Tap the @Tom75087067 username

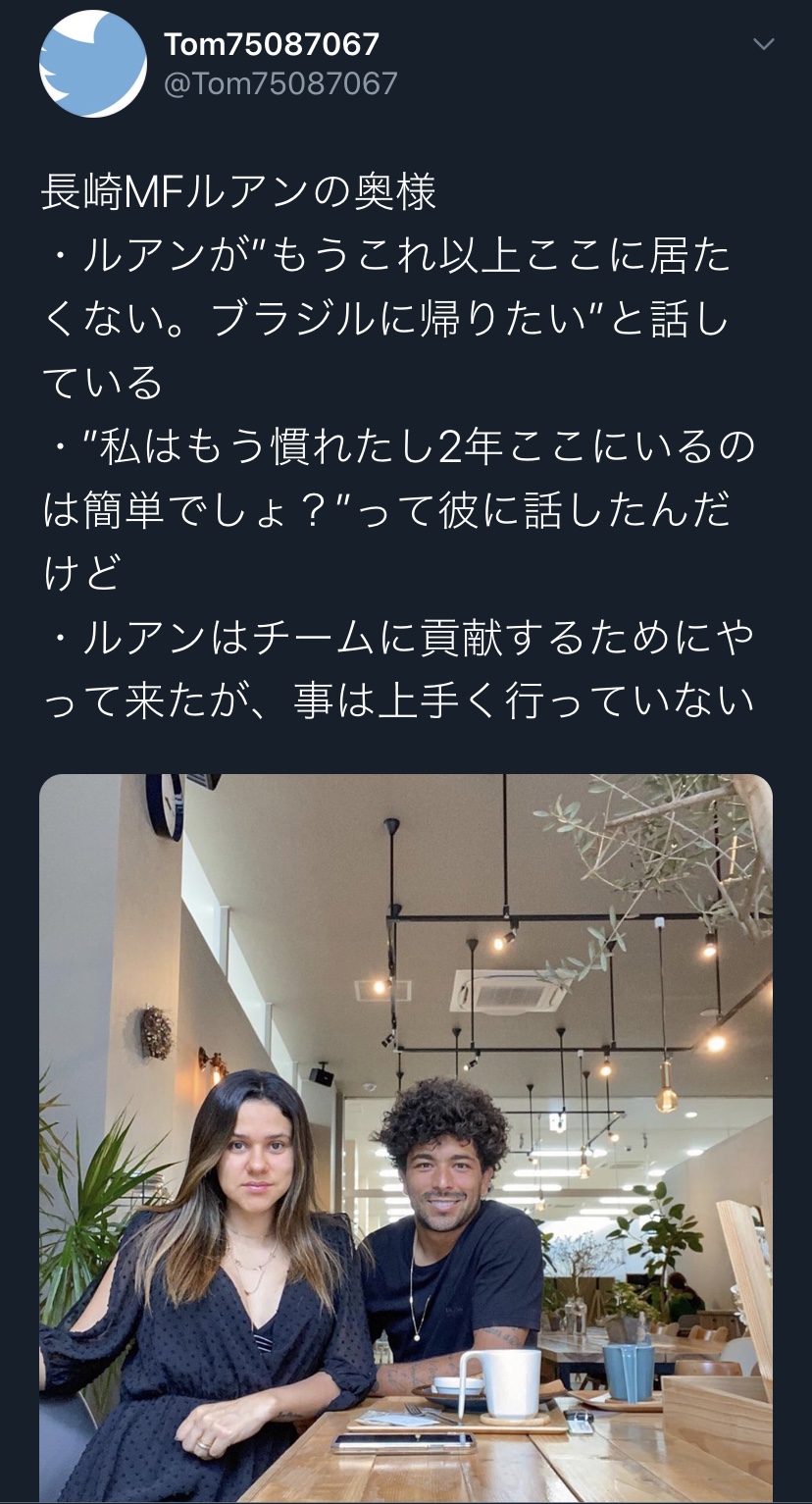click(280, 84)
